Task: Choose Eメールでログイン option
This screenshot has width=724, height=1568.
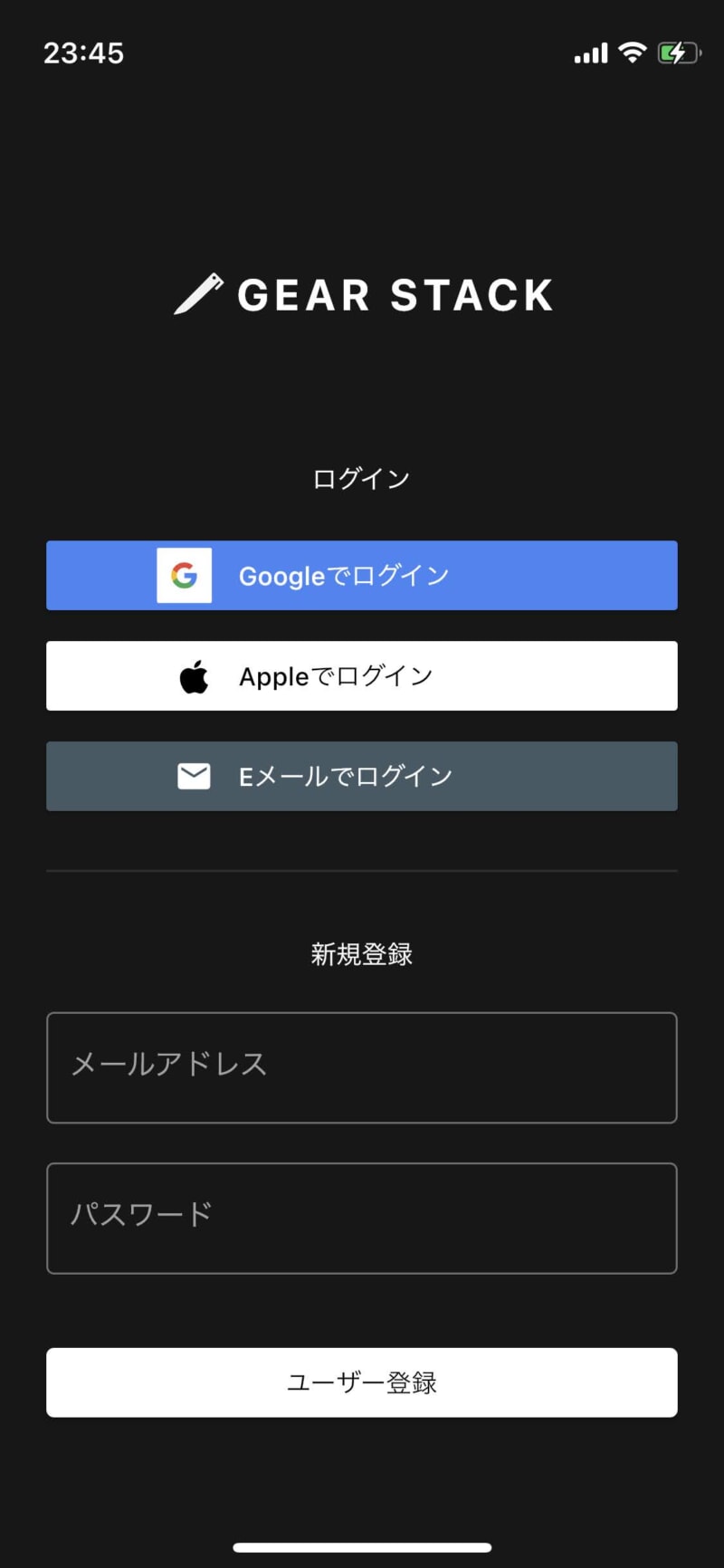Action: 362,776
